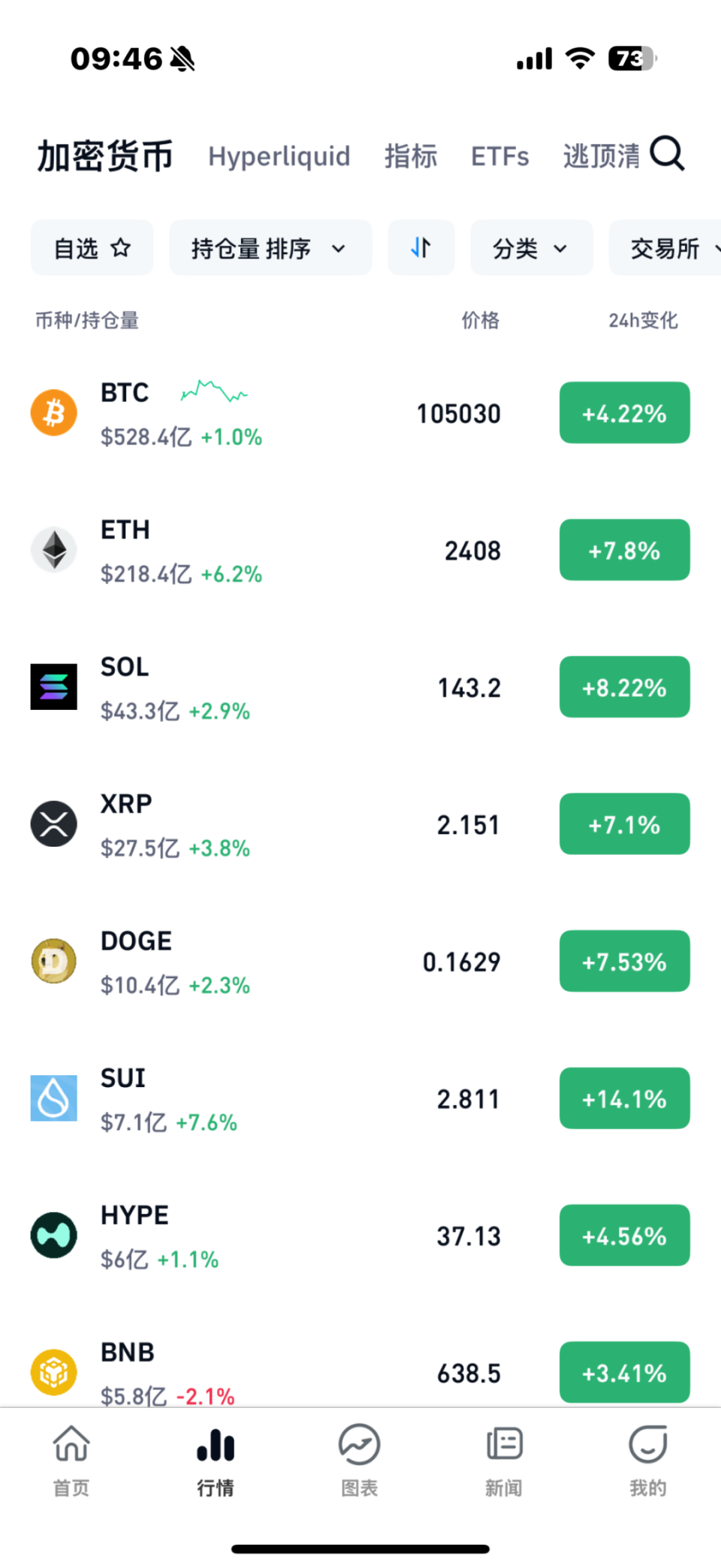Tap the HYPE coin icon
Viewport: 721px width, 1568px height.
pyautogui.click(x=53, y=1234)
